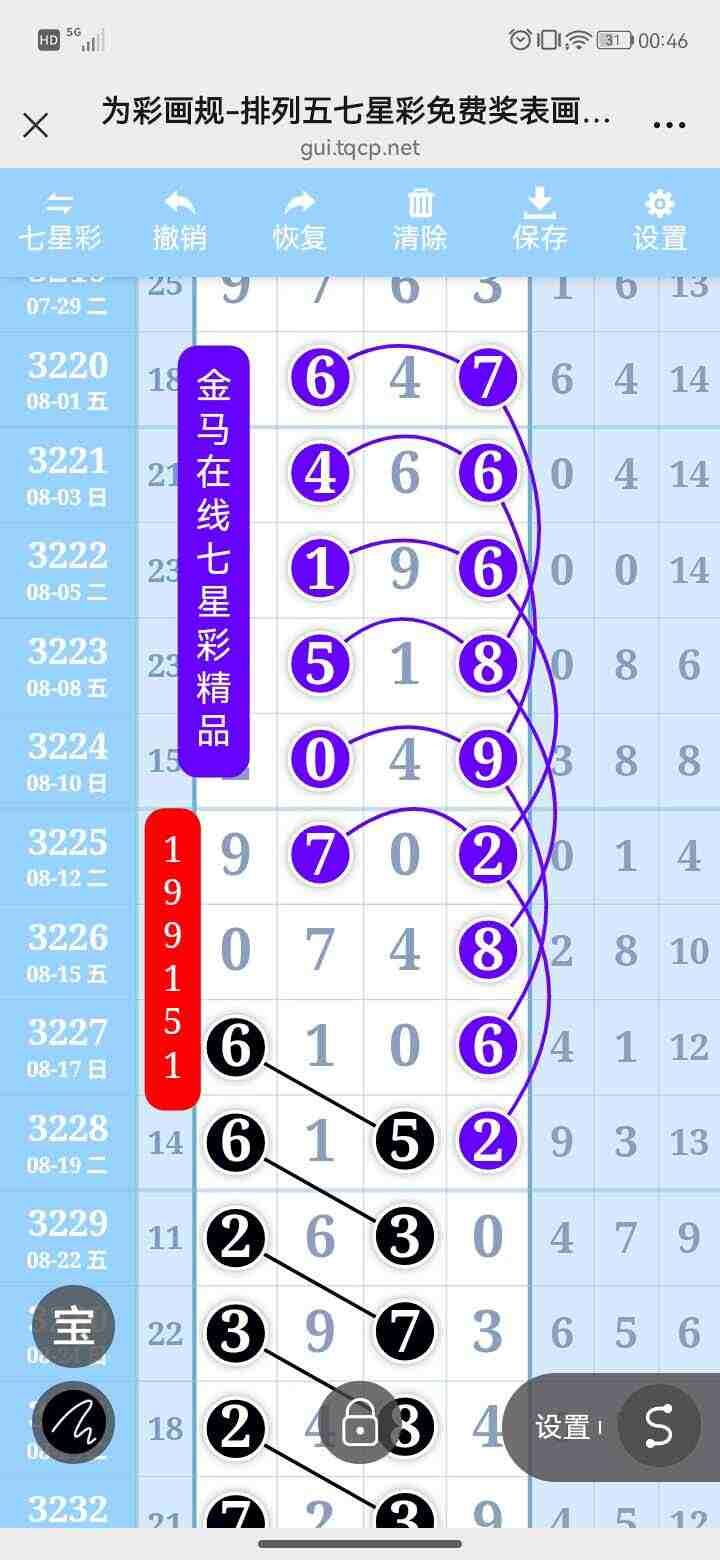The height and width of the screenshot is (1560, 720).
Task: Tap the floating pen signature icon
Action: (x=71, y=1423)
